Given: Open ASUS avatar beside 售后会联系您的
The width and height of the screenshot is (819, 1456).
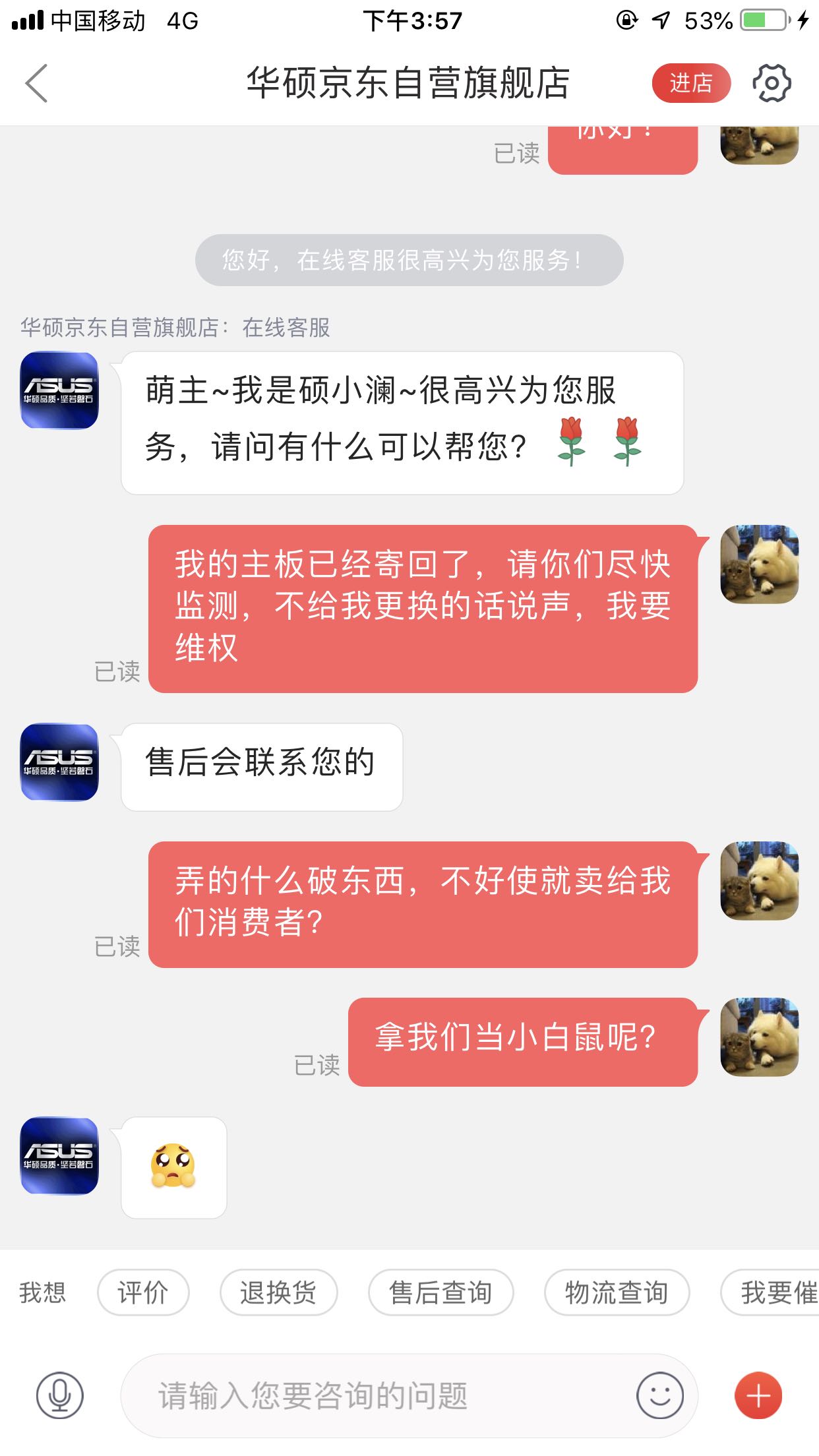Looking at the screenshot, I should coord(59,762).
